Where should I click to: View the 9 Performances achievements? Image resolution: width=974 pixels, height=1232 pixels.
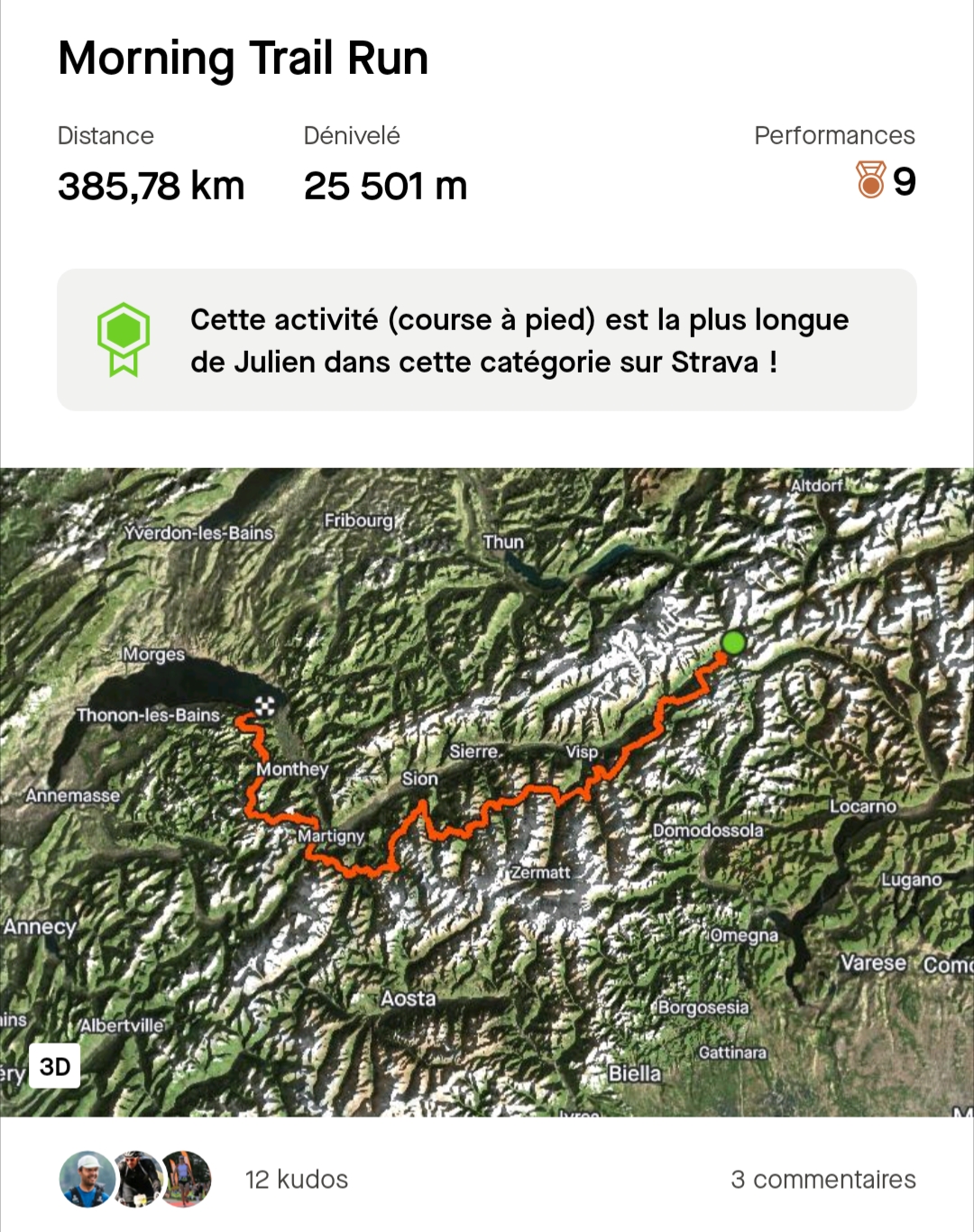click(886, 180)
